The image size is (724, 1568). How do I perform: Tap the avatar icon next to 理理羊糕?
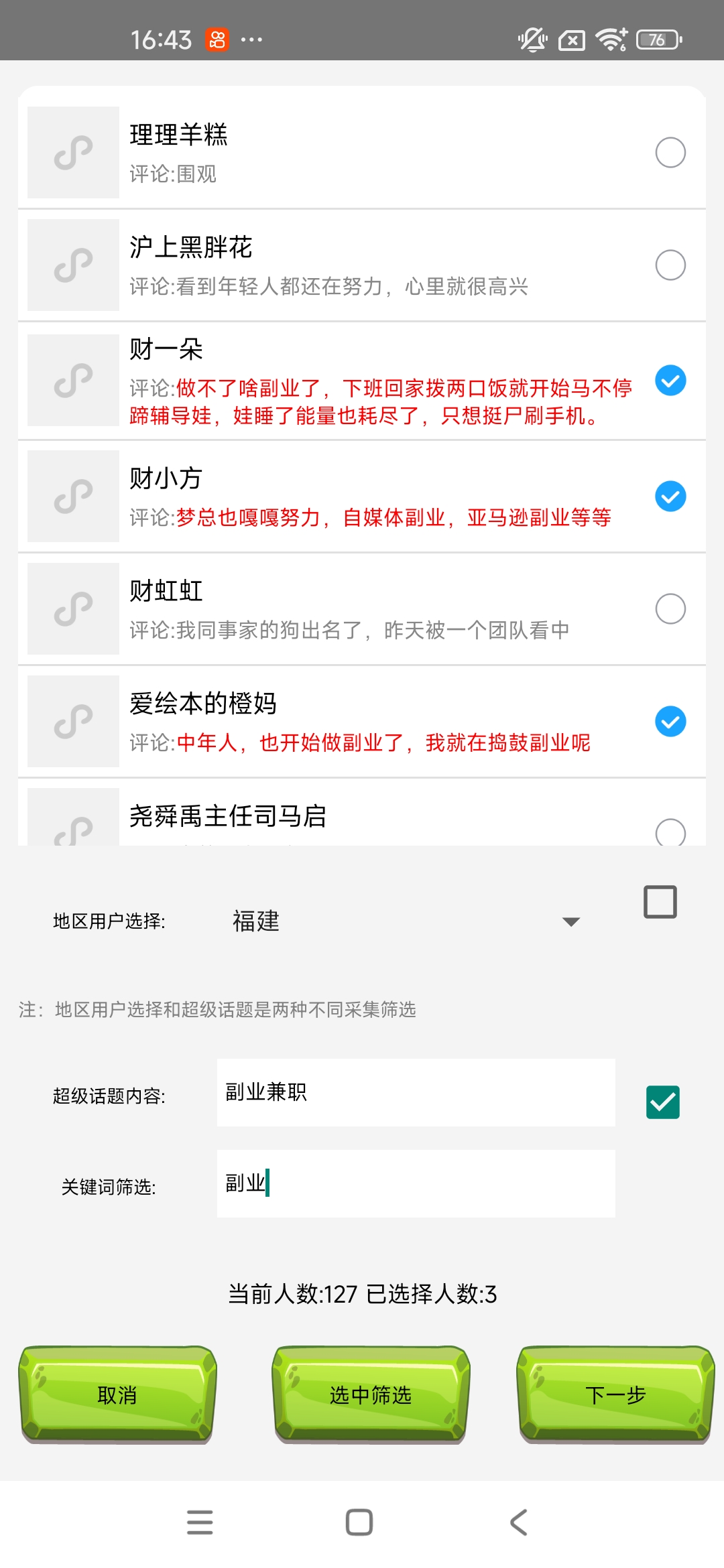[x=72, y=152]
